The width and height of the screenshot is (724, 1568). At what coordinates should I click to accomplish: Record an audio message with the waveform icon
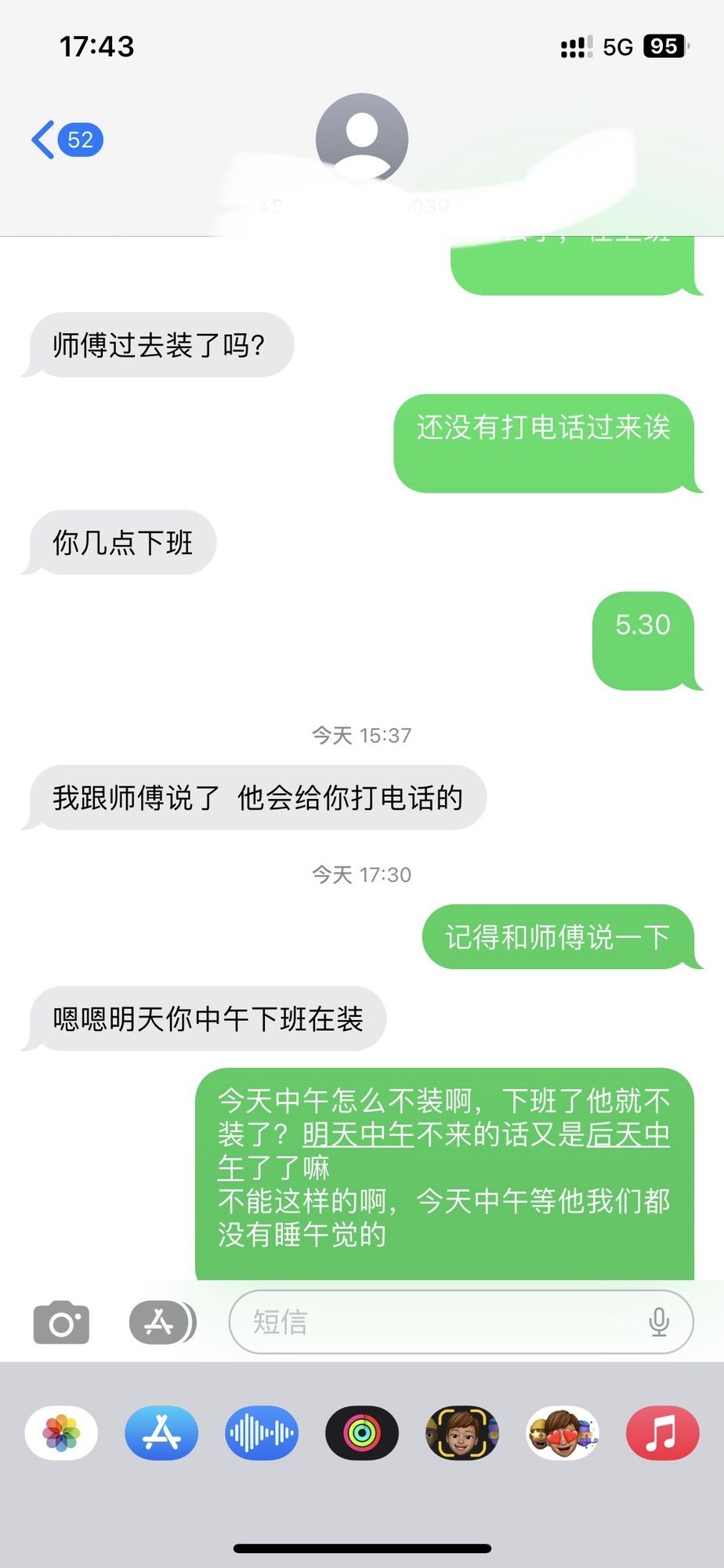262,1433
